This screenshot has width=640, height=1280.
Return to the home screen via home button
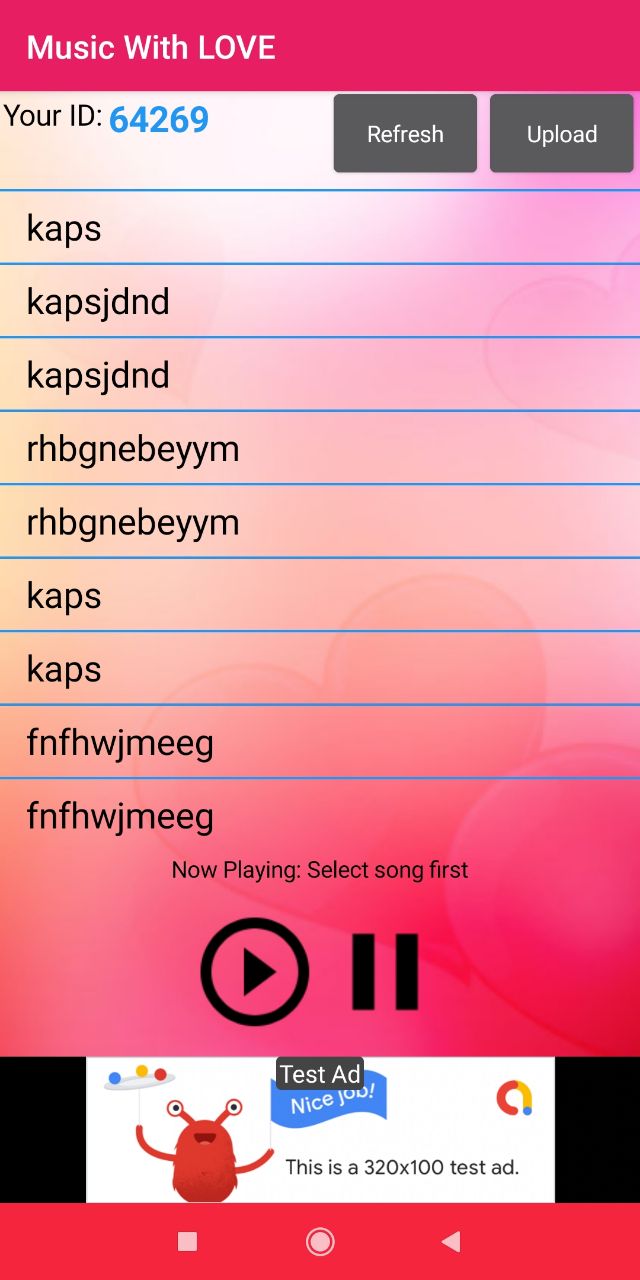pyautogui.click(x=320, y=1242)
